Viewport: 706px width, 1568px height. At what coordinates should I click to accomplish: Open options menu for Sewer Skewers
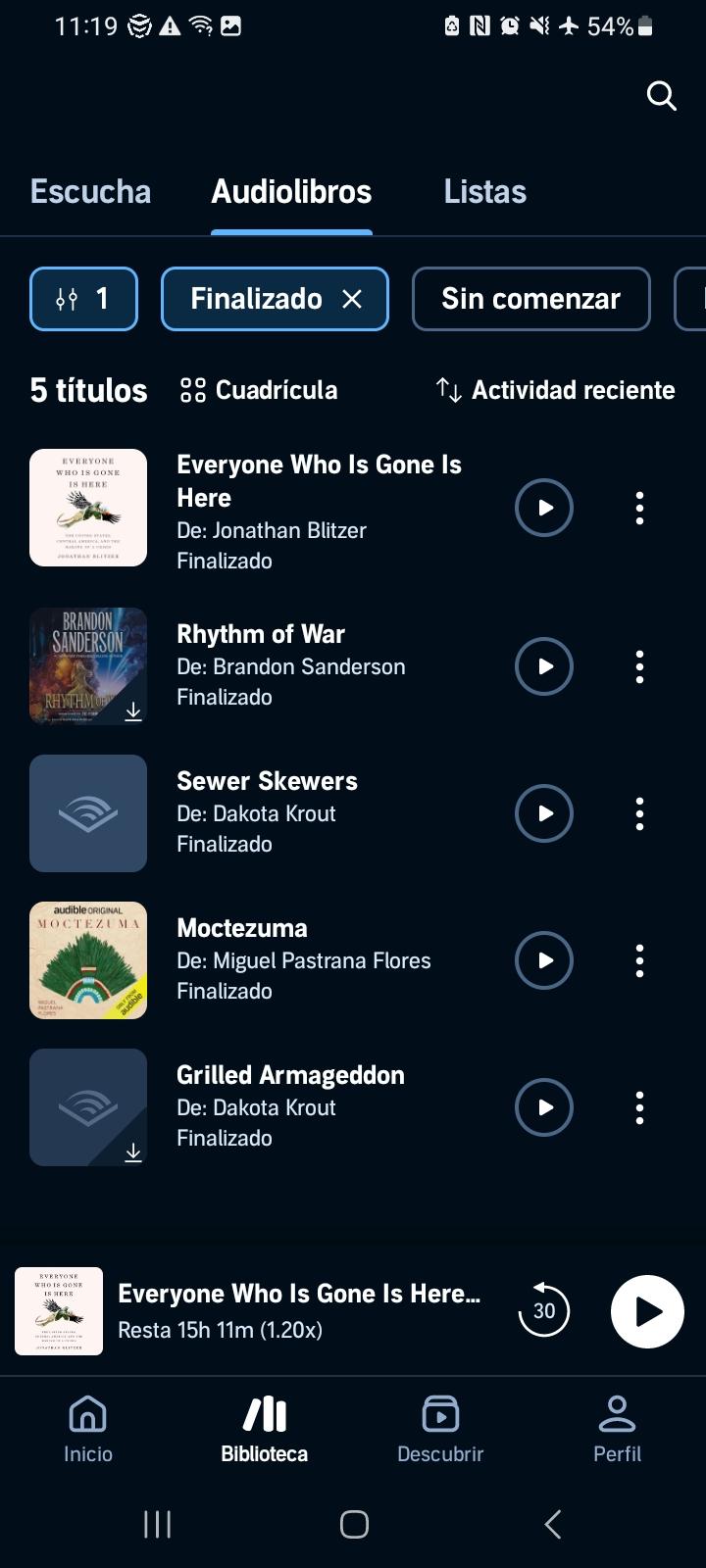click(639, 813)
